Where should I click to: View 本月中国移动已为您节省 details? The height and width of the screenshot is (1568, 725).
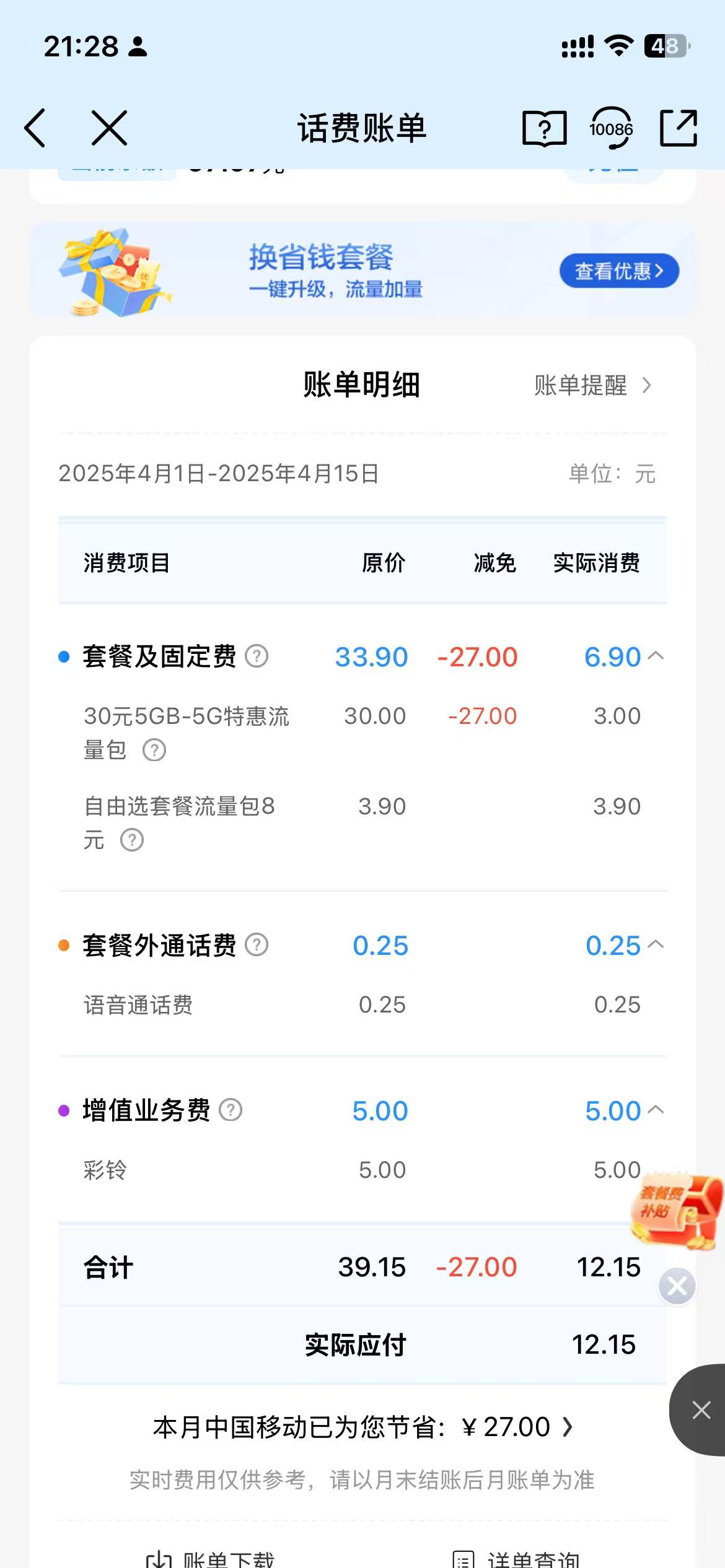[x=362, y=1427]
